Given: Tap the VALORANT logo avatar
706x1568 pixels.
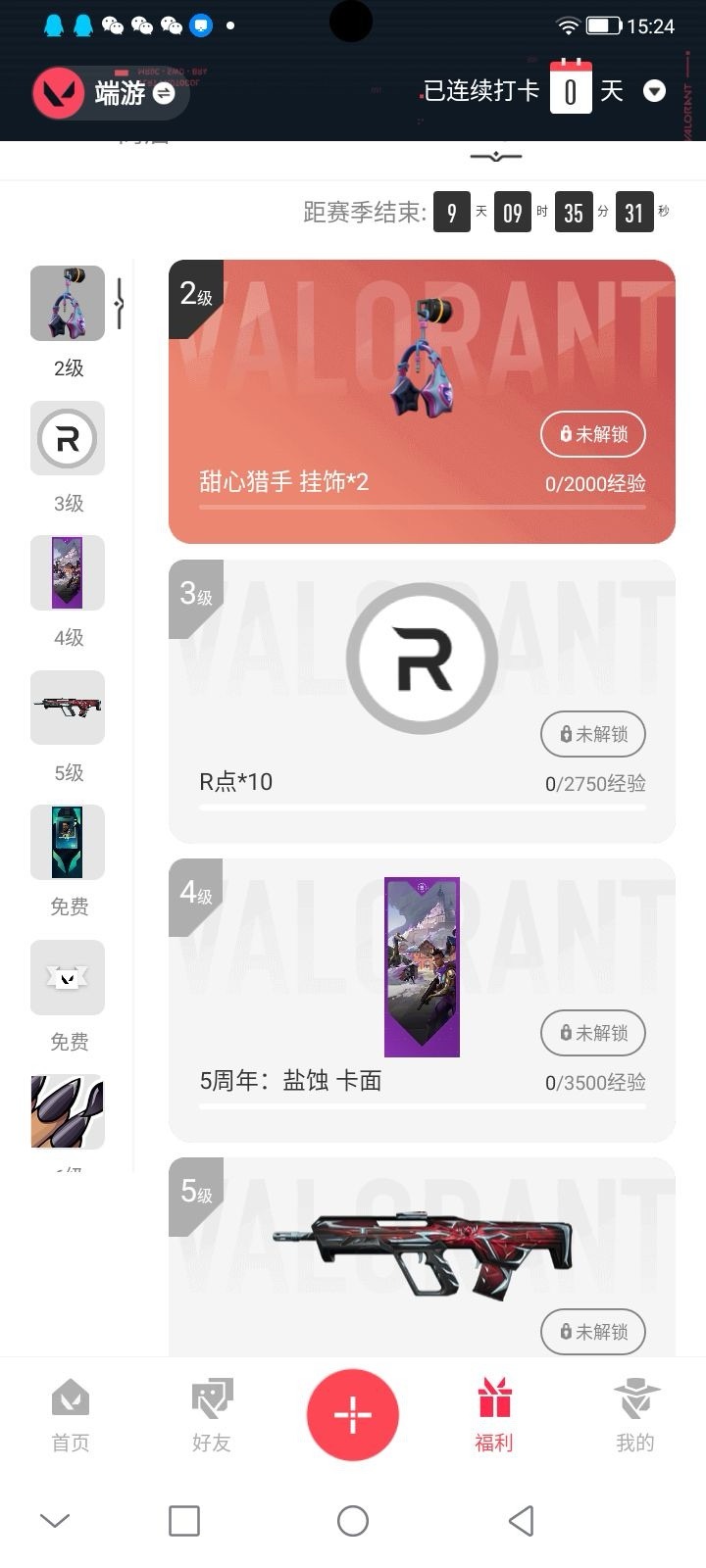Looking at the screenshot, I should coord(59,90).
